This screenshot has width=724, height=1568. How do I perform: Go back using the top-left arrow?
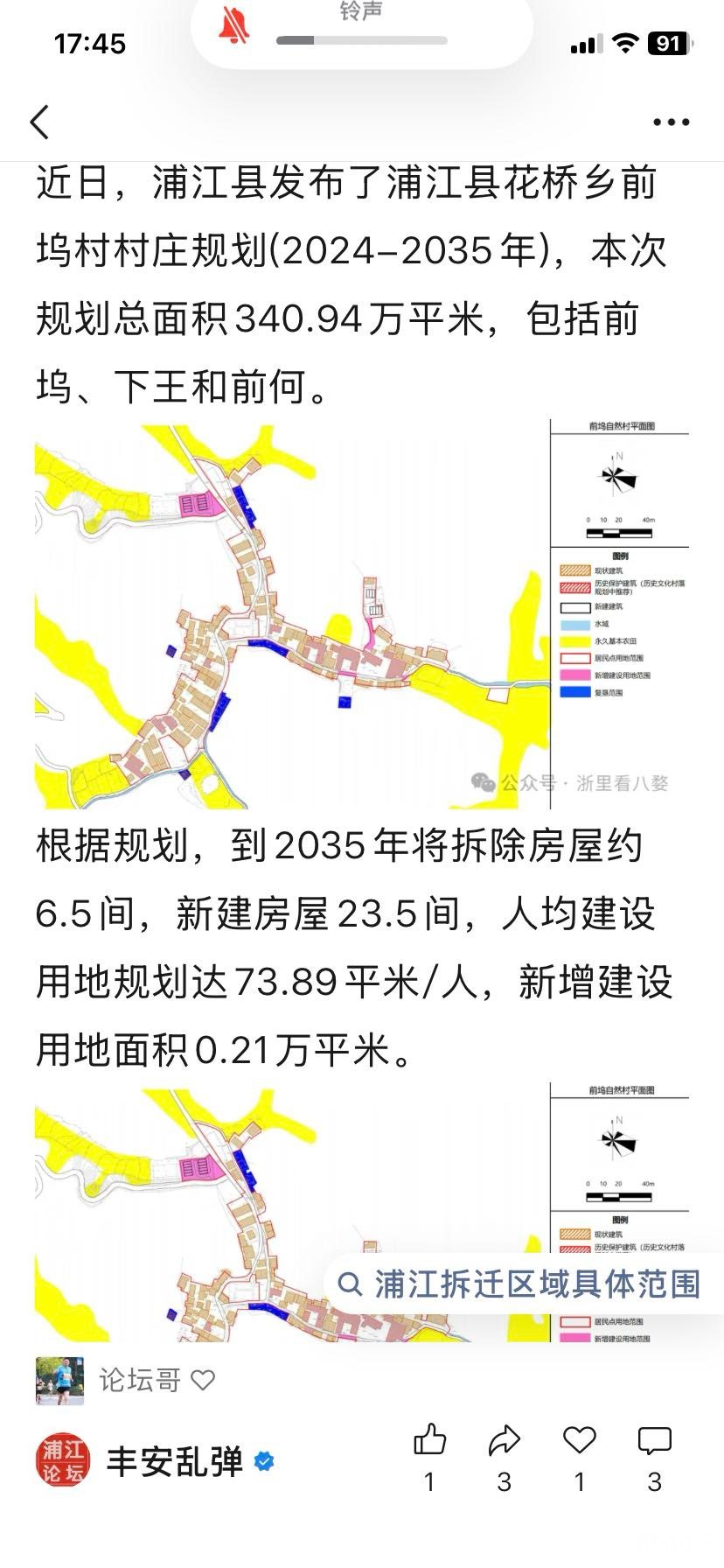(40, 122)
